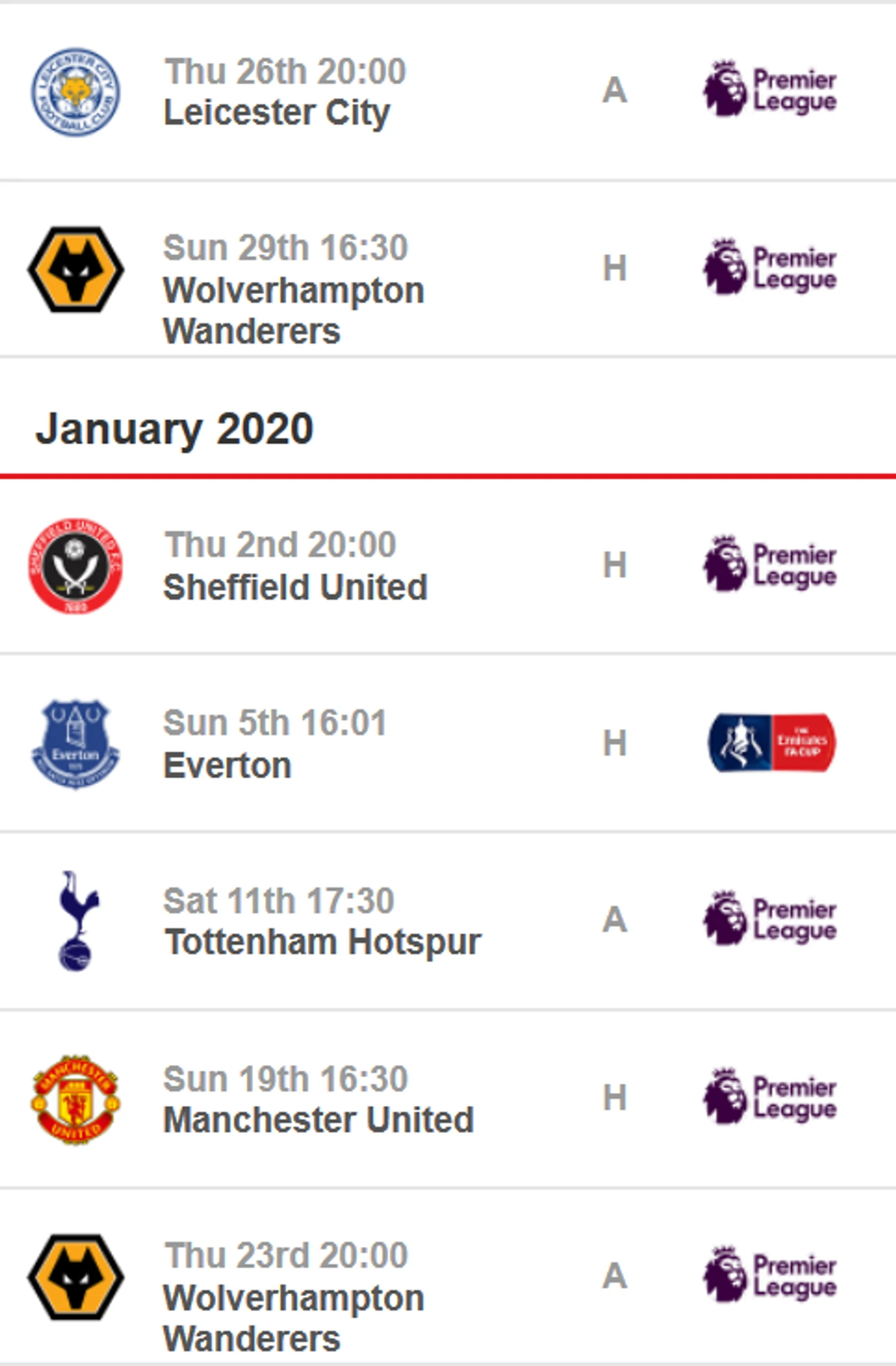The height and width of the screenshot is (1366, 896).
Task: Select the Tottenham Hotspur away fixture
Action: click(x=322, y=942)
